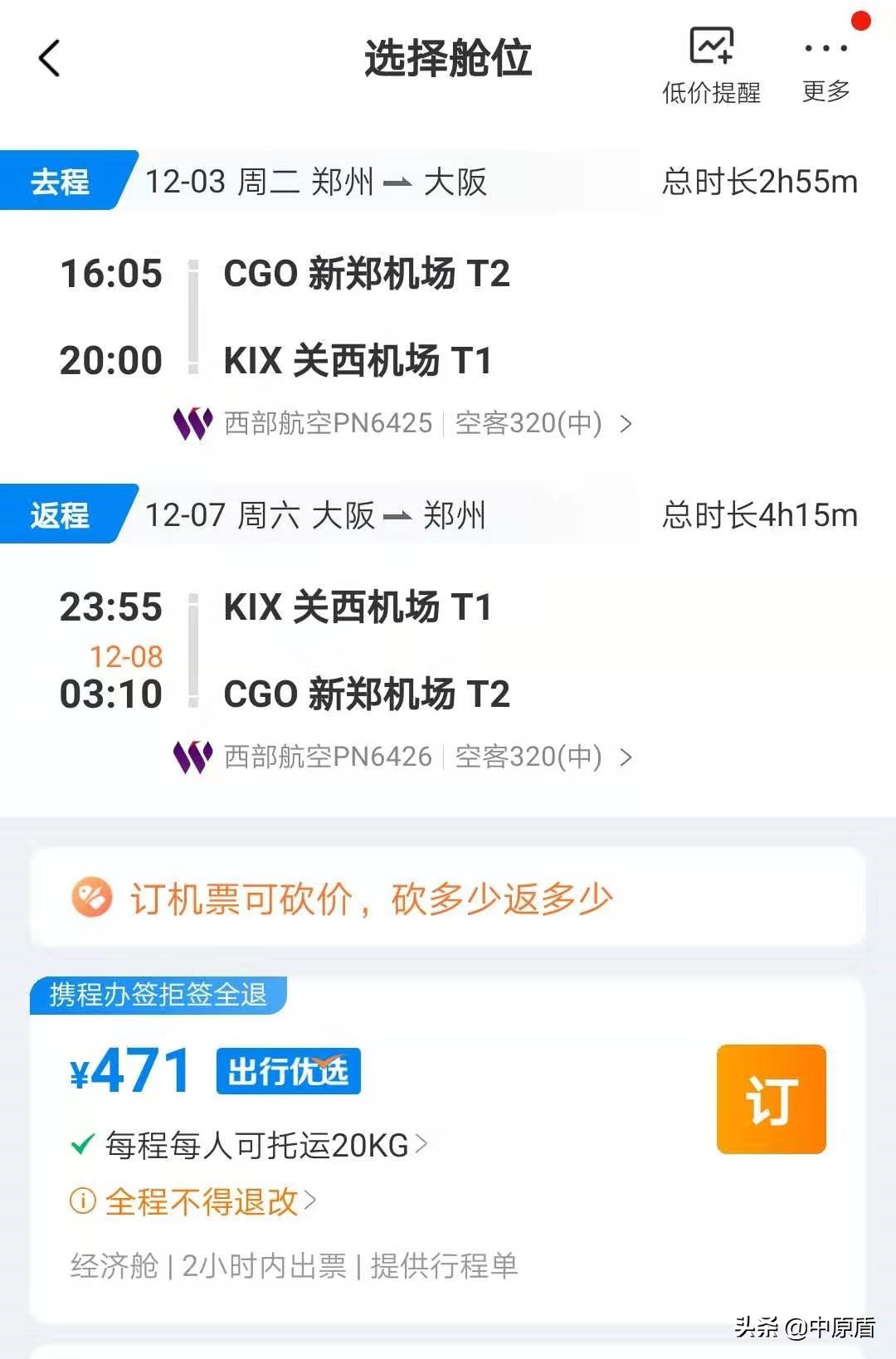The width and height of the screenshot is (896, 1359).
Task: Expand the 托运20KG baggage chevron
Action: coord(423,1146)
